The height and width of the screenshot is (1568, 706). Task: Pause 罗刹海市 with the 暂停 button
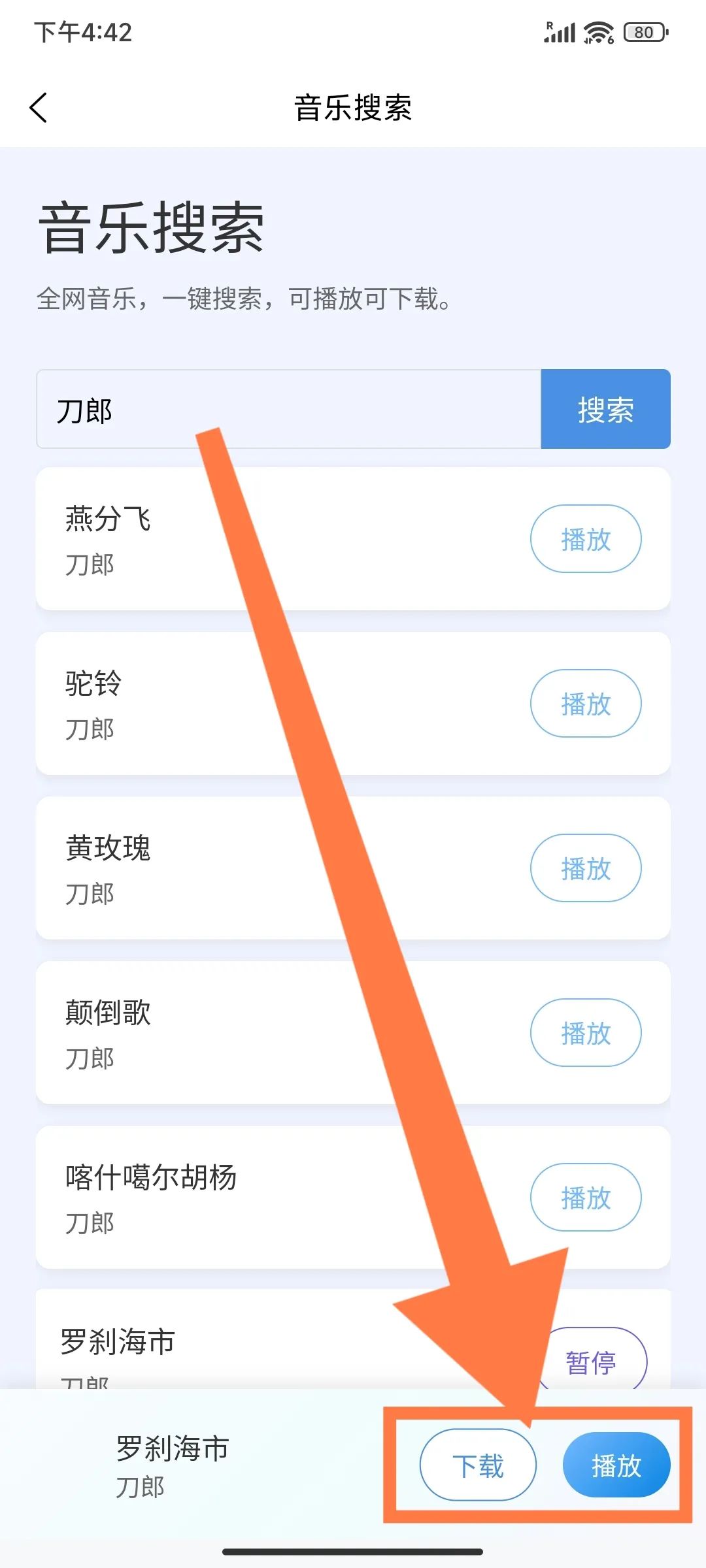594,1361
